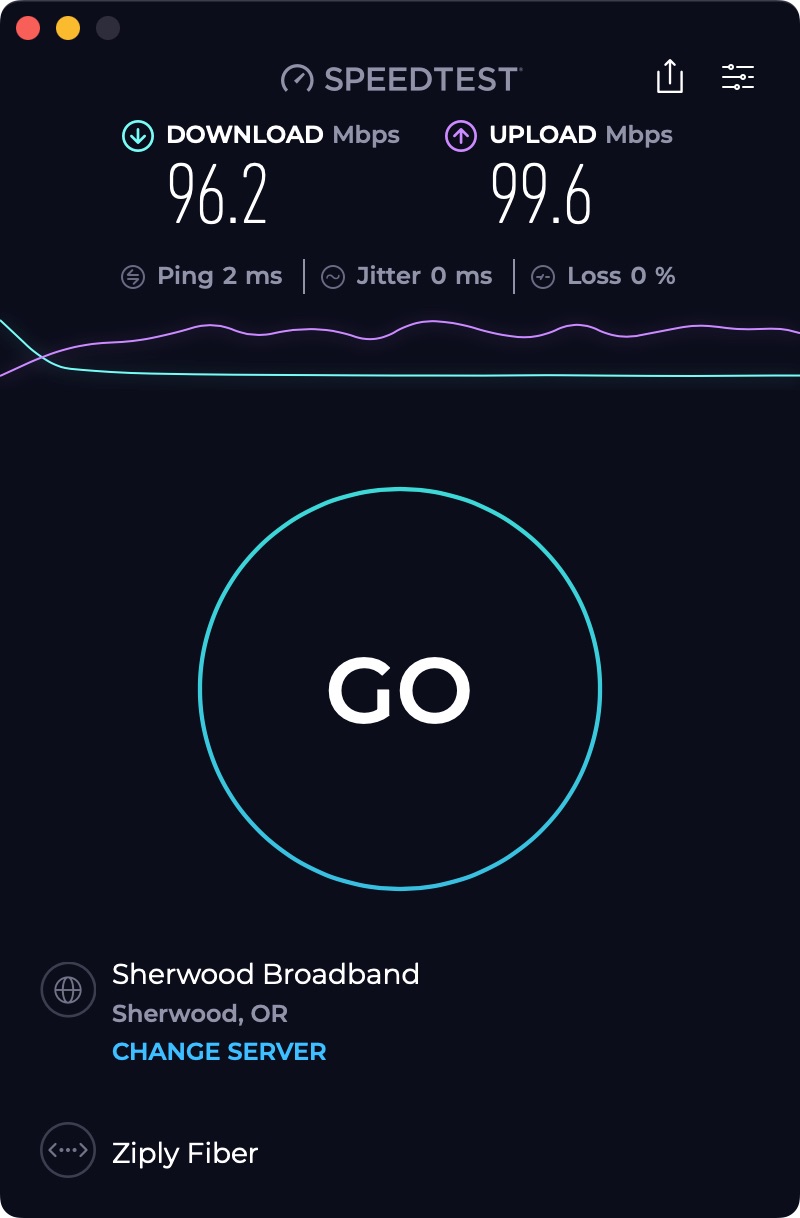Select the Jitter wave icon
Viewport: 800px width, 1218px height.
click(x=333, y=276)
